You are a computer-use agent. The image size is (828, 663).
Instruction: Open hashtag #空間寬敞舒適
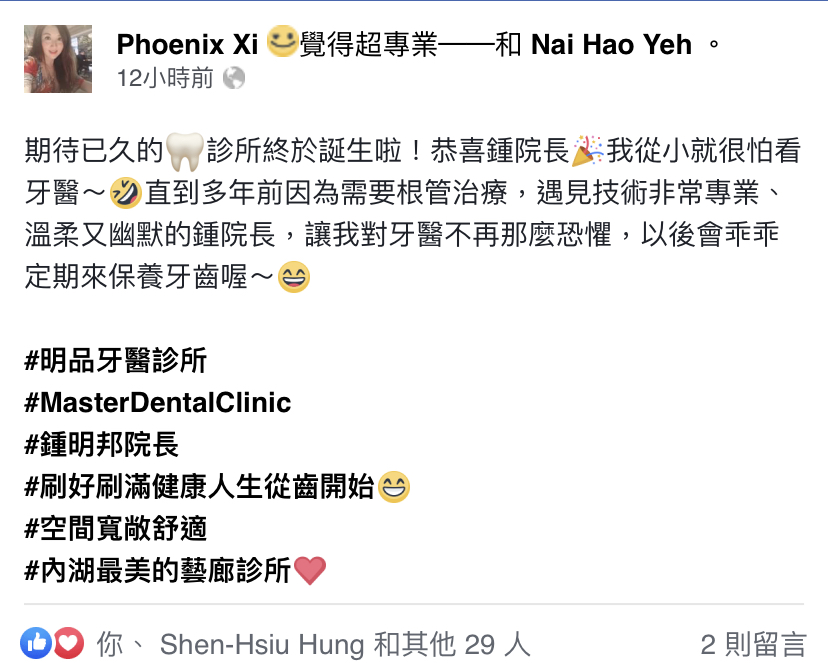tap(116, 529)
